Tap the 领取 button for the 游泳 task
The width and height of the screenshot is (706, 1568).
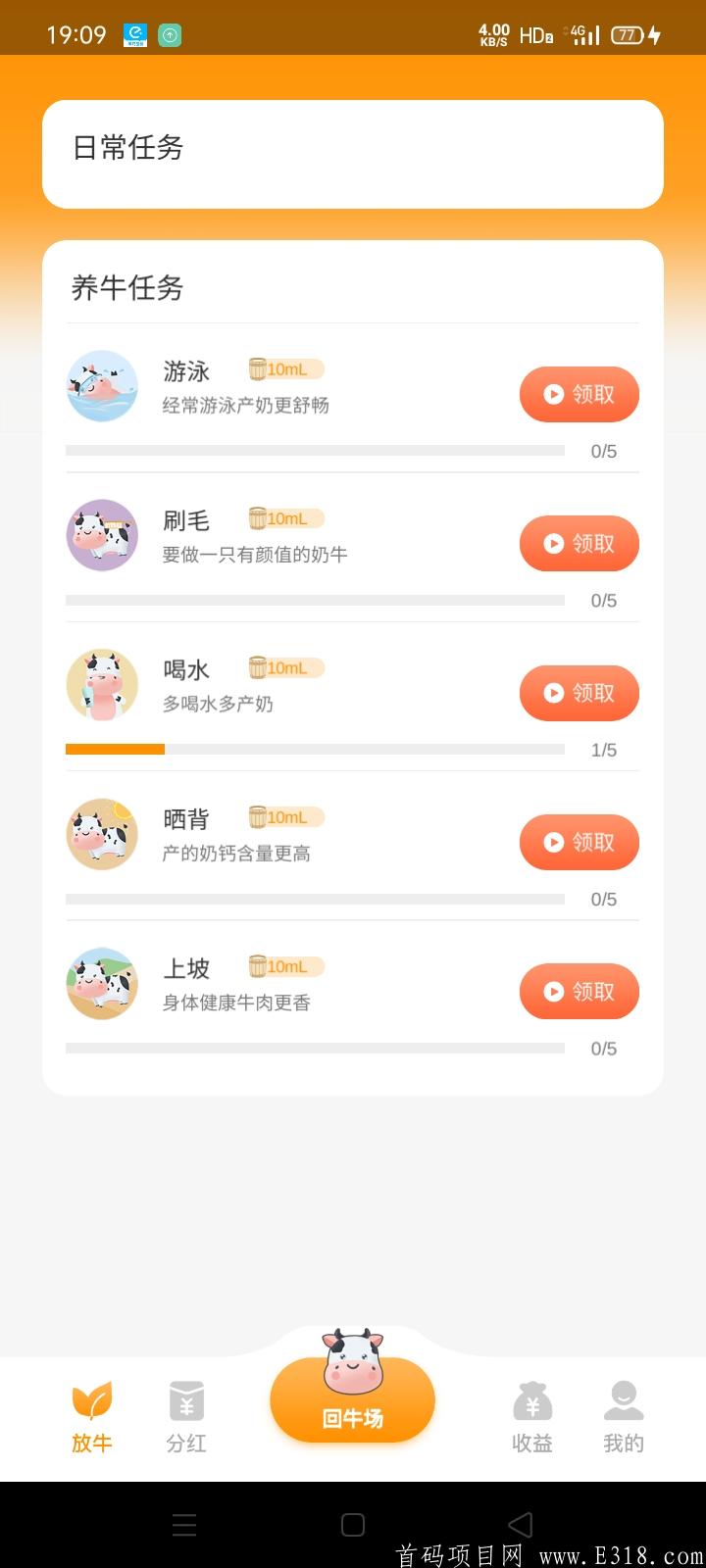click(579, 394)
